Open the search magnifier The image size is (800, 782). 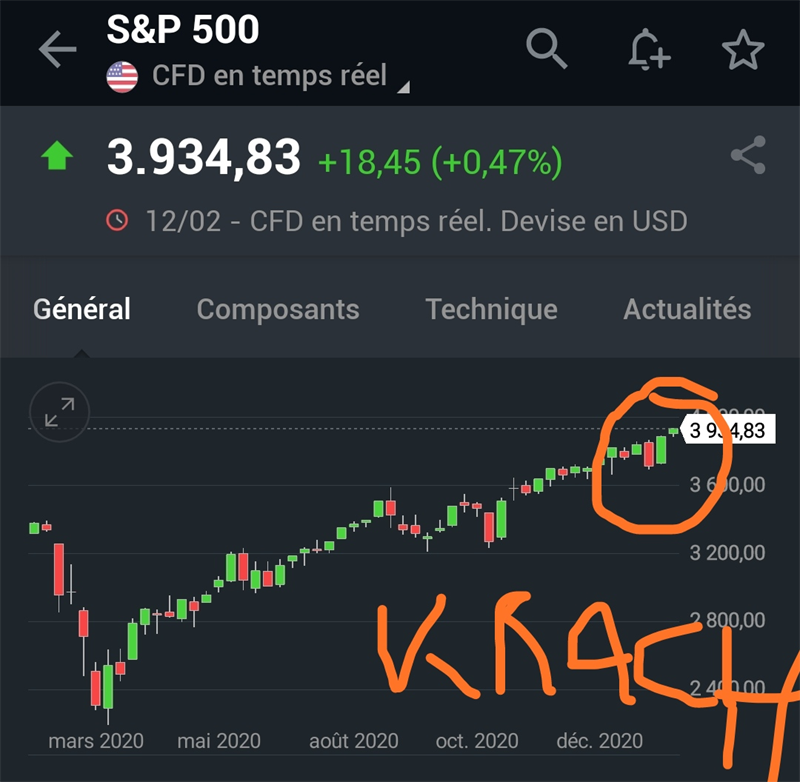(x=546, y=48)
